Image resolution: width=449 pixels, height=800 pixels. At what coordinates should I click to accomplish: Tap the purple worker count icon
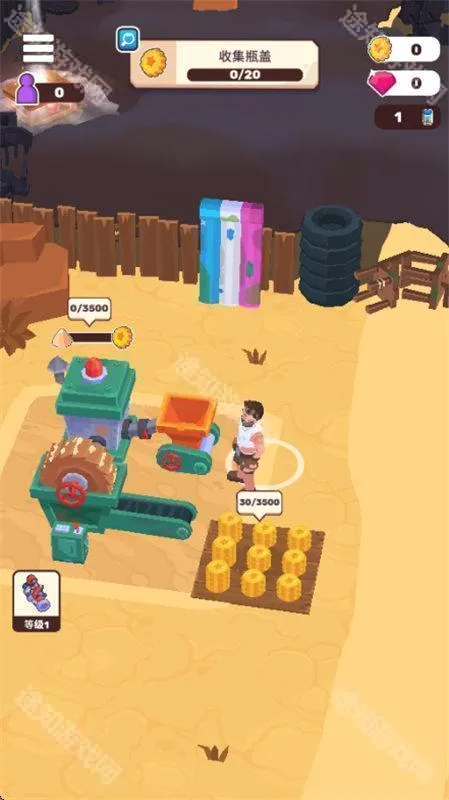point(27,89)
